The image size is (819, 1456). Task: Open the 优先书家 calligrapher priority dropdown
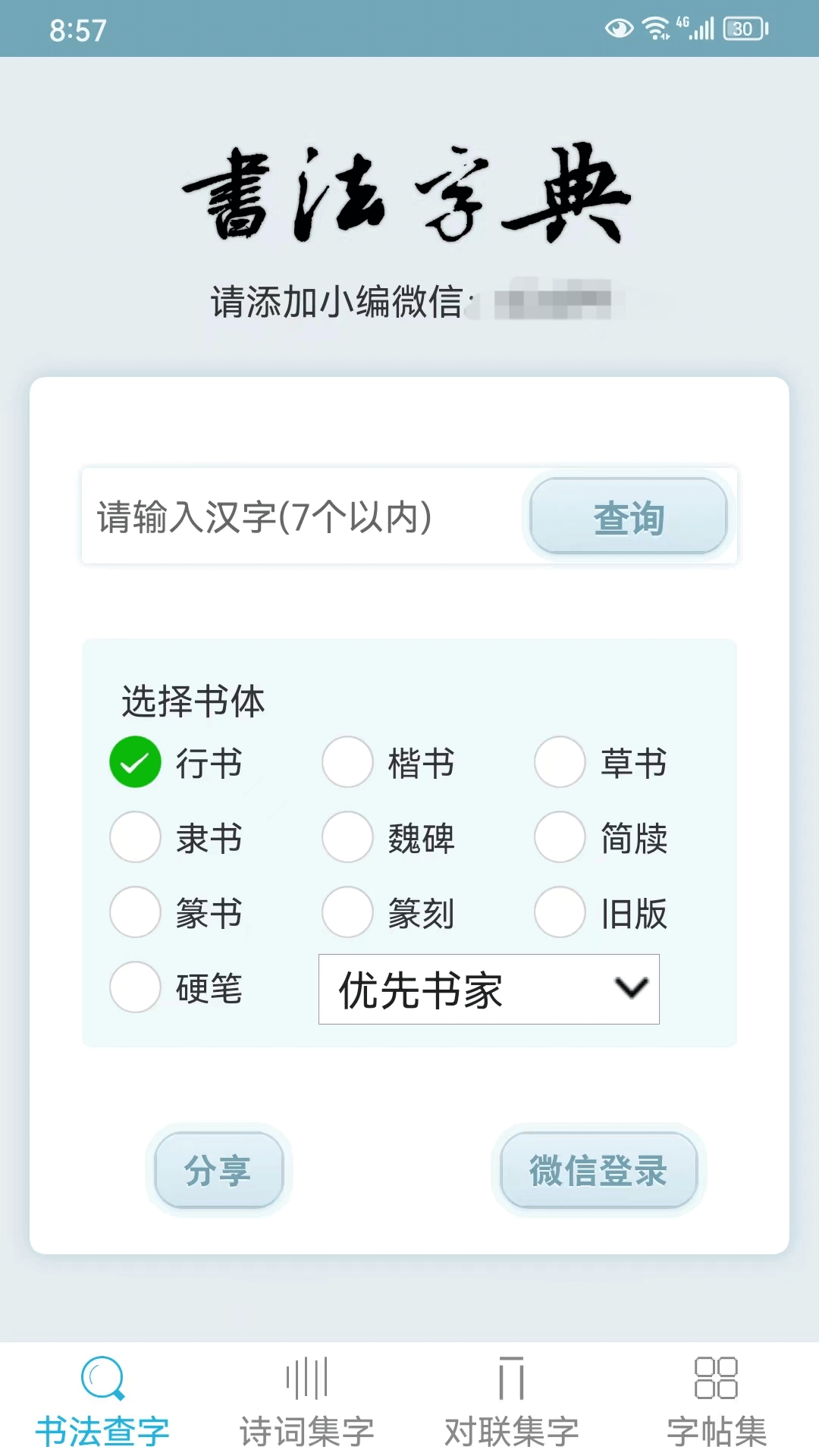(x=488, y=990)
